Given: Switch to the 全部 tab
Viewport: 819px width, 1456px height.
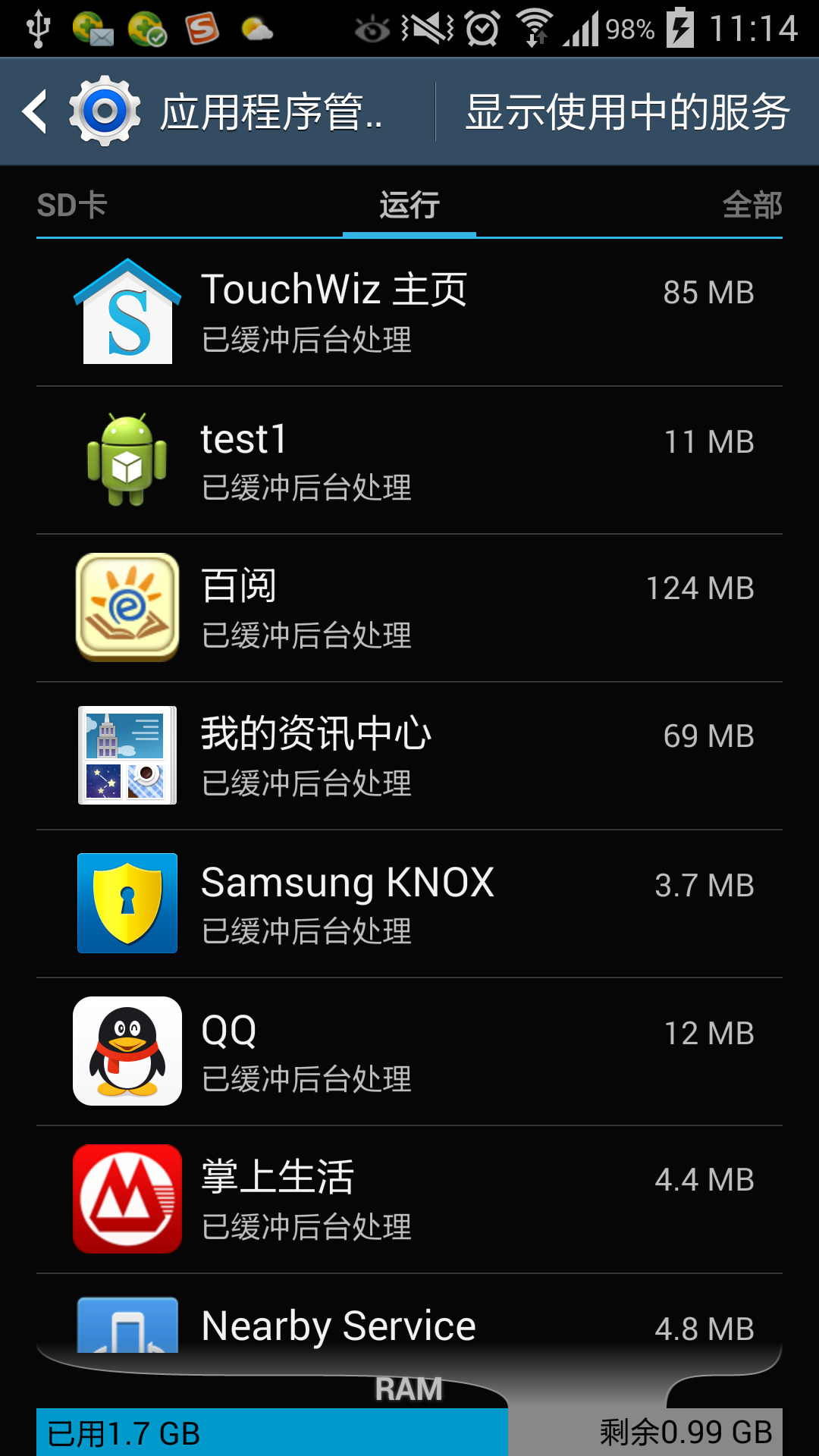Looking at the screenshot, I should coord(751,205).
